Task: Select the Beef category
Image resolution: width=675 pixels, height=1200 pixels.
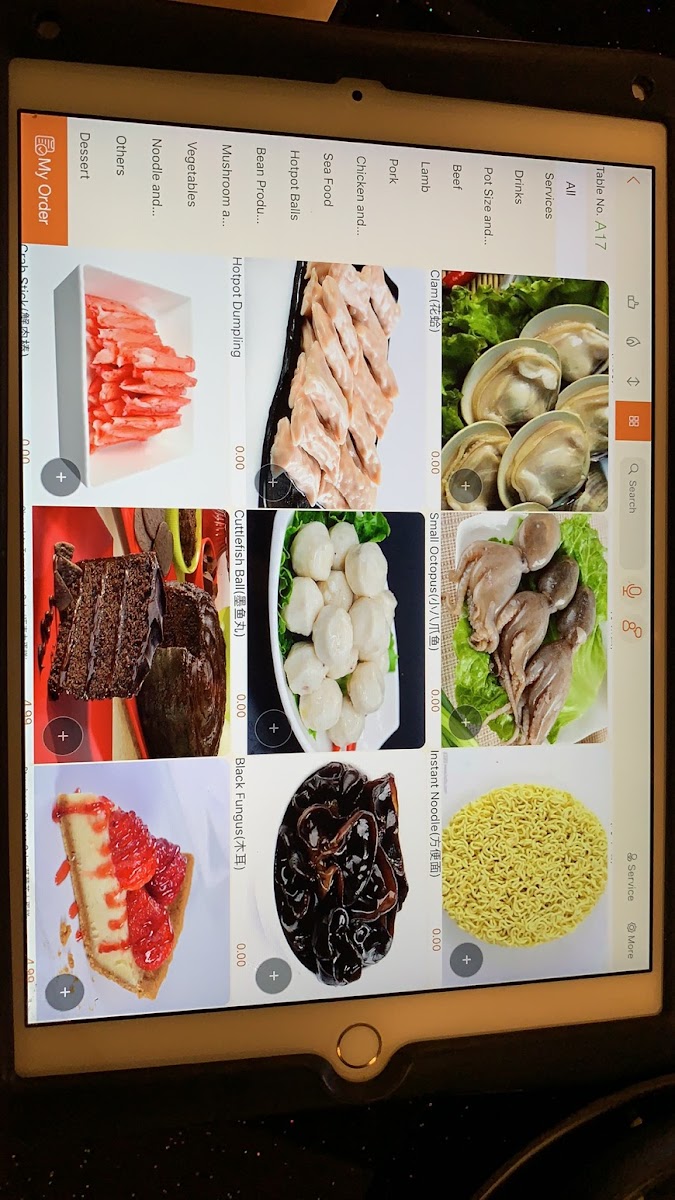Action: click(457, 177)
